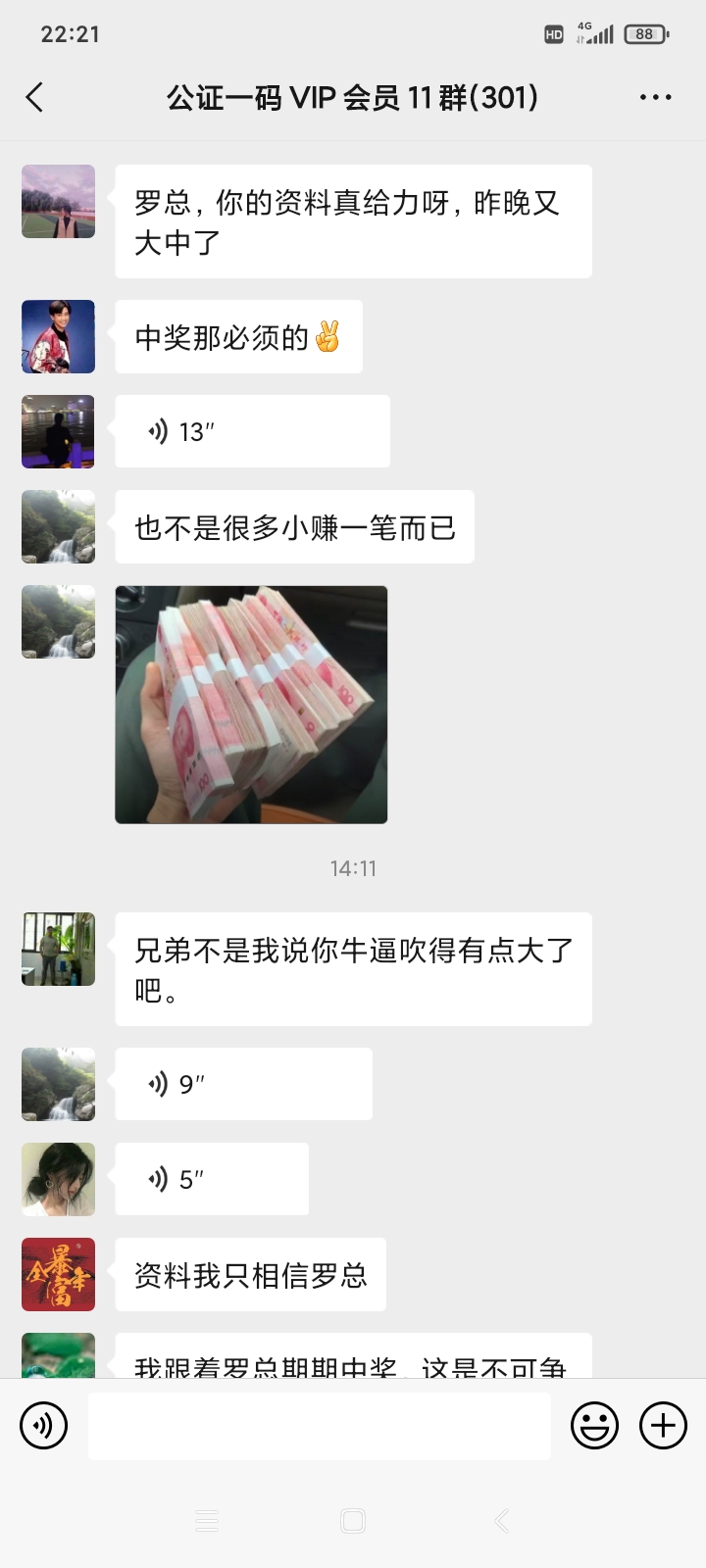
Task: Play the 9-second voice message
Action: [x=243, y=1084]
